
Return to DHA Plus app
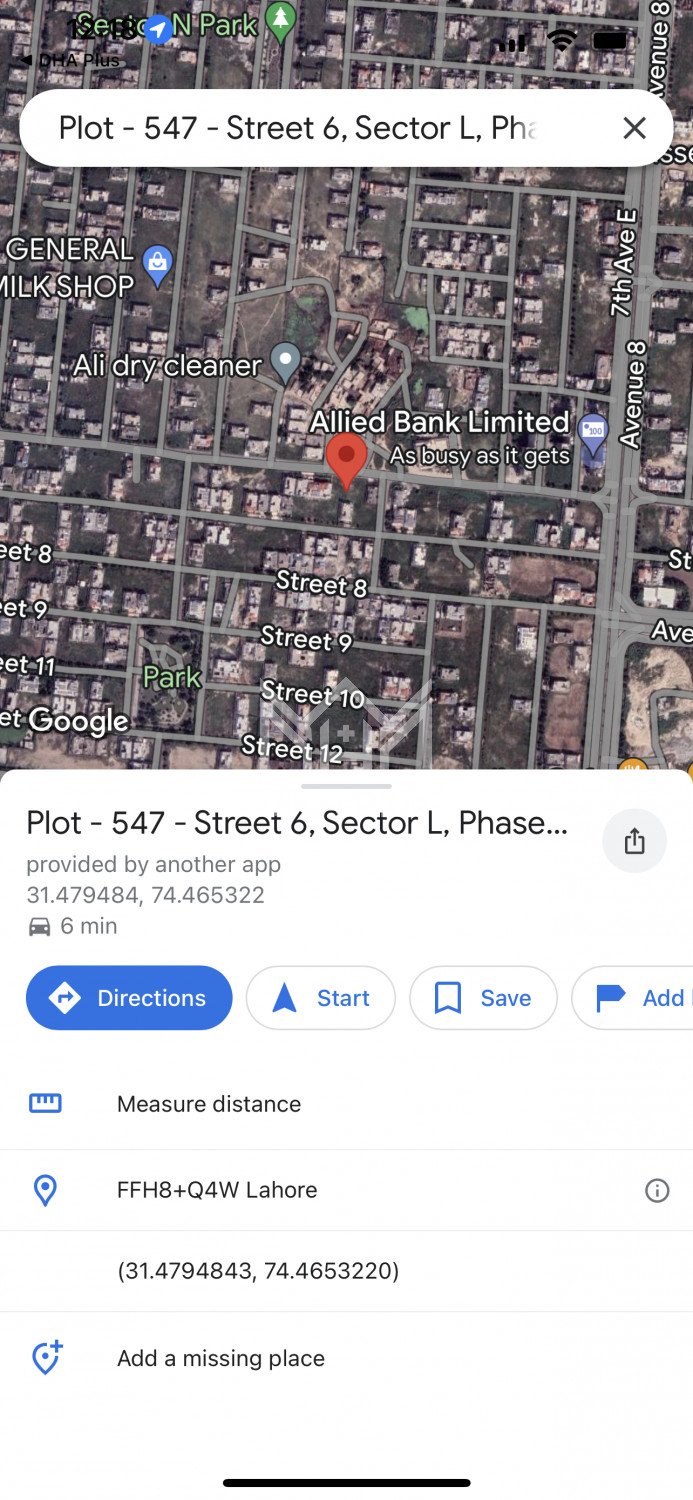(x=70, y=60)
